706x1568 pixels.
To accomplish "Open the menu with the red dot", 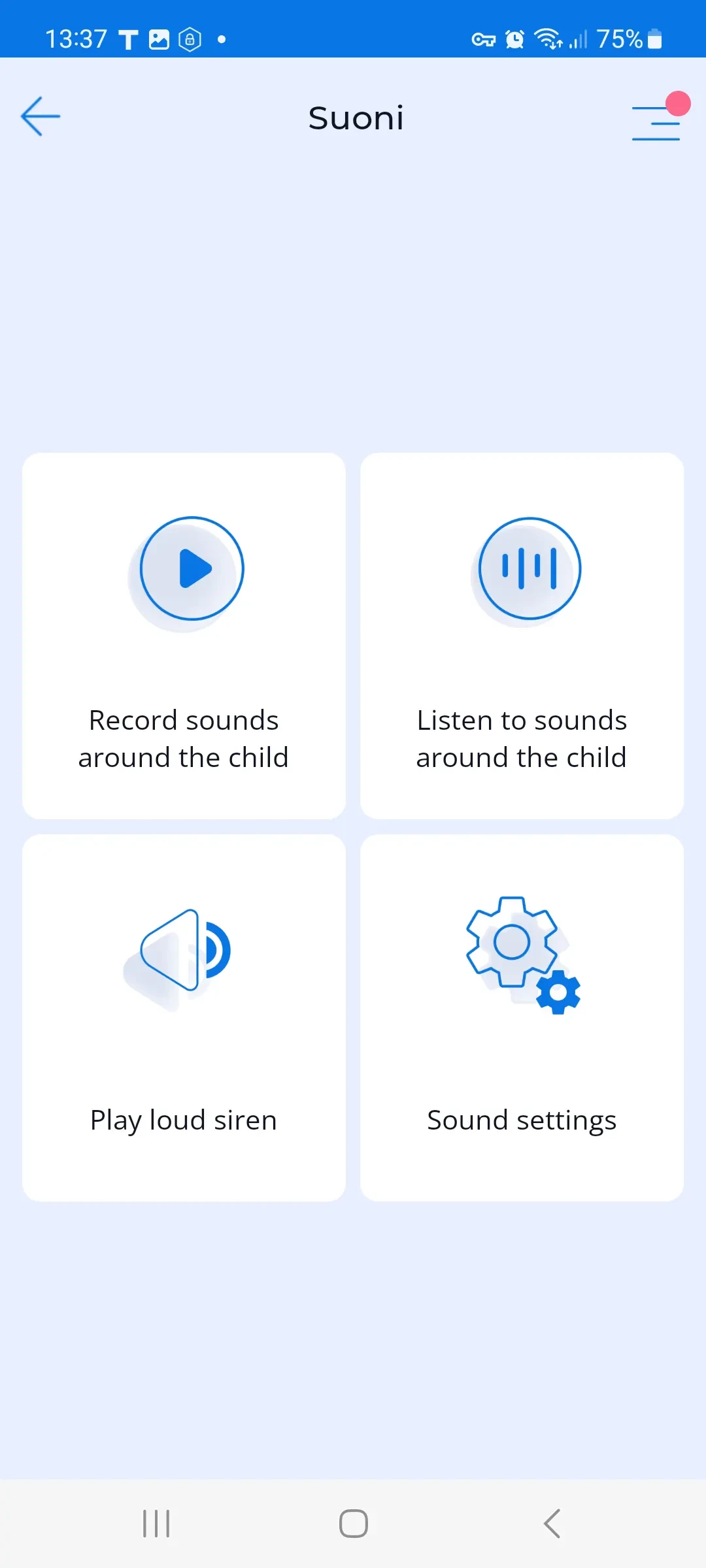I will tap(656, 122).
